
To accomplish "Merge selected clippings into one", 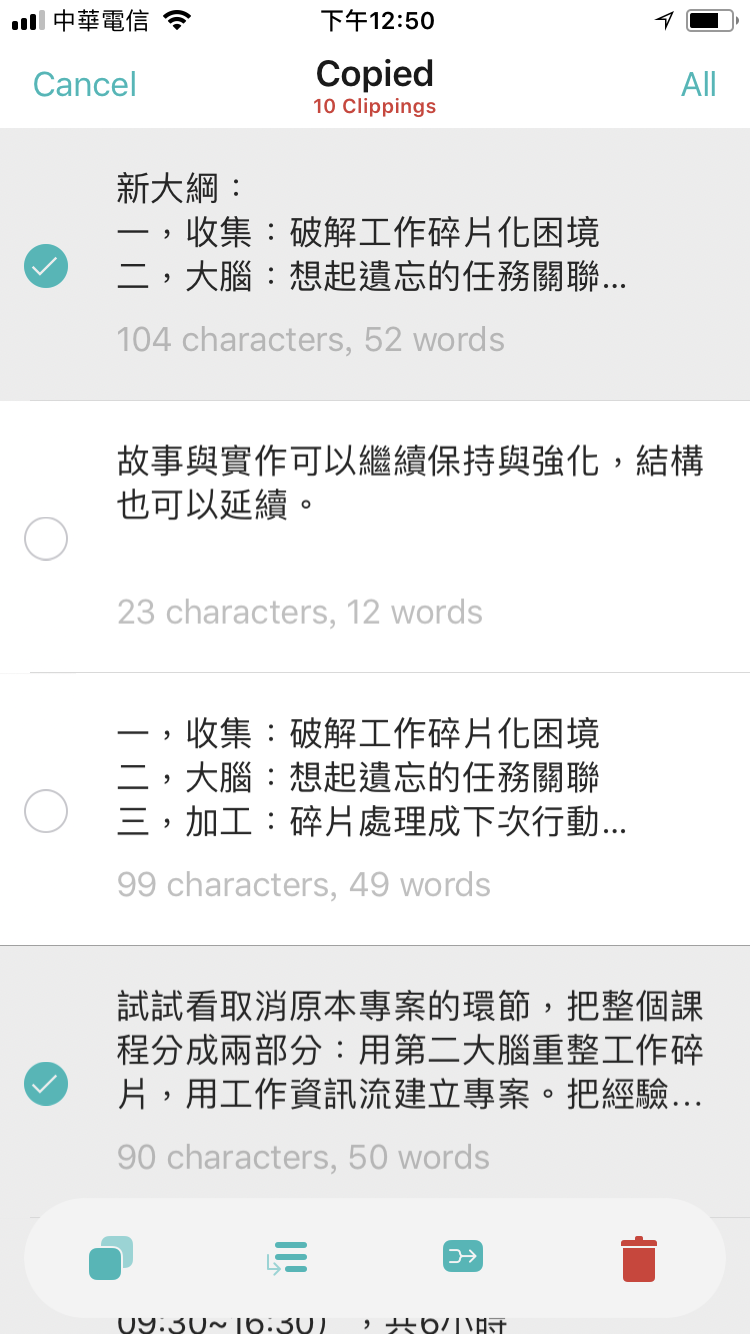I will (x=287, y=1258).
